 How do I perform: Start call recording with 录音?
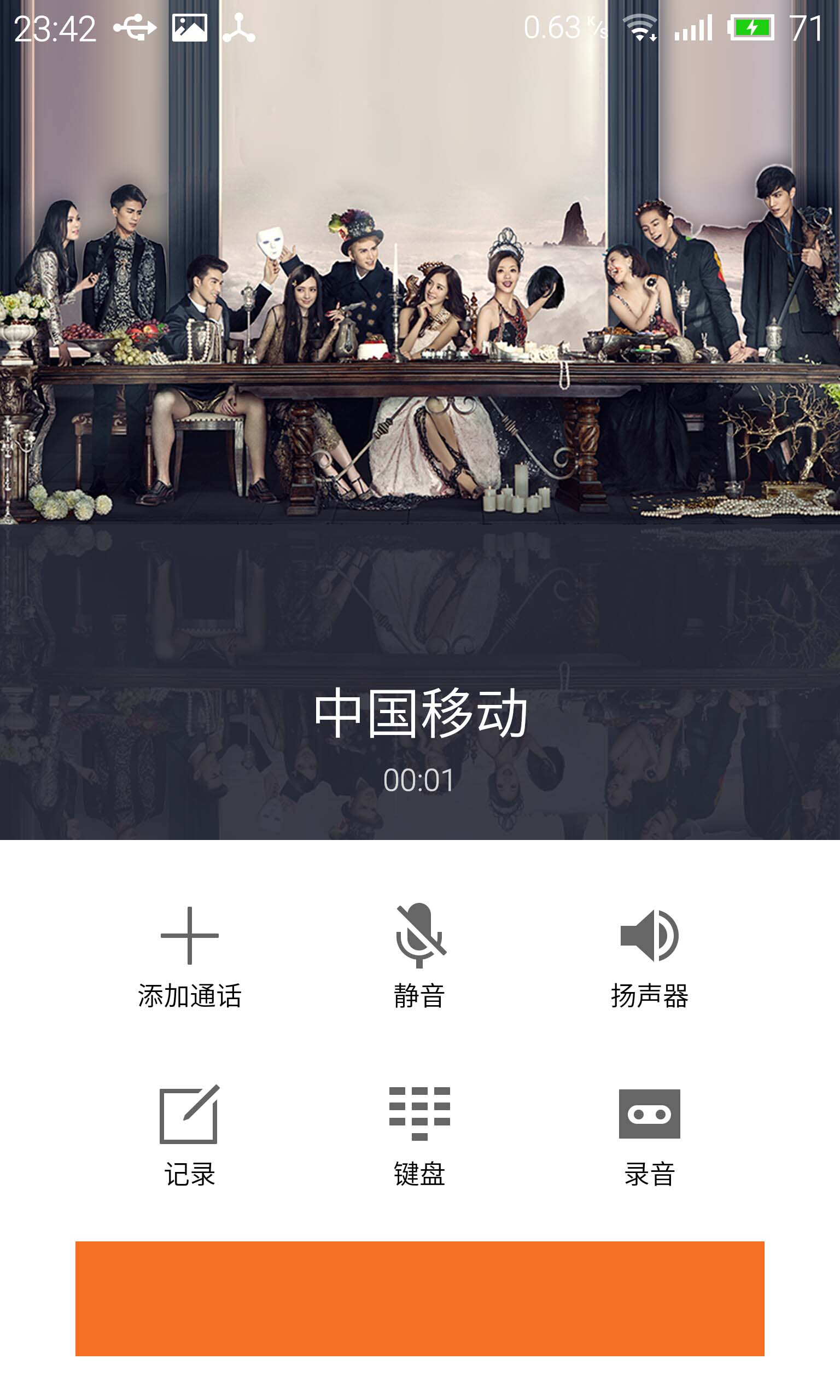coord(649,1136)
